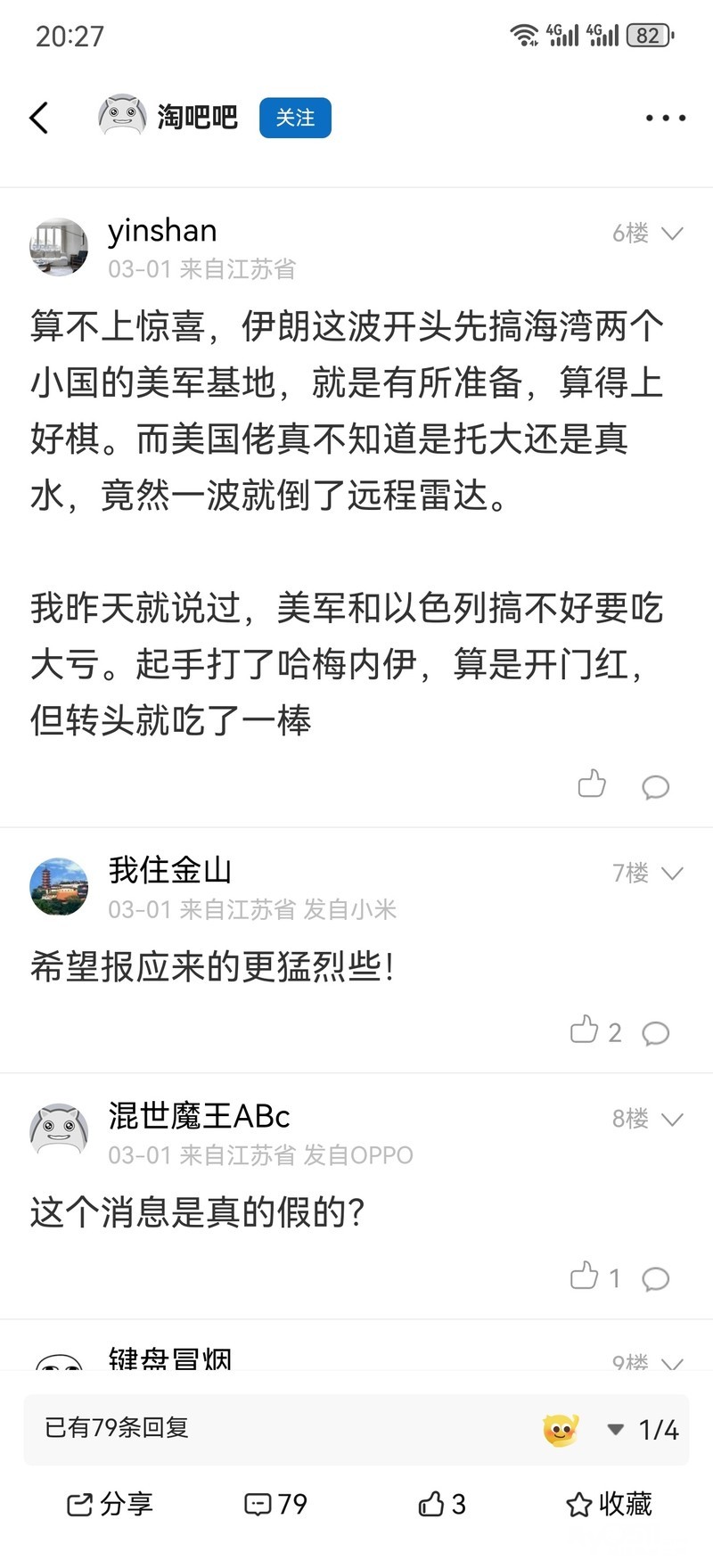Open the 1/4 page selector
The image size is (713, 1568).
643,1430
